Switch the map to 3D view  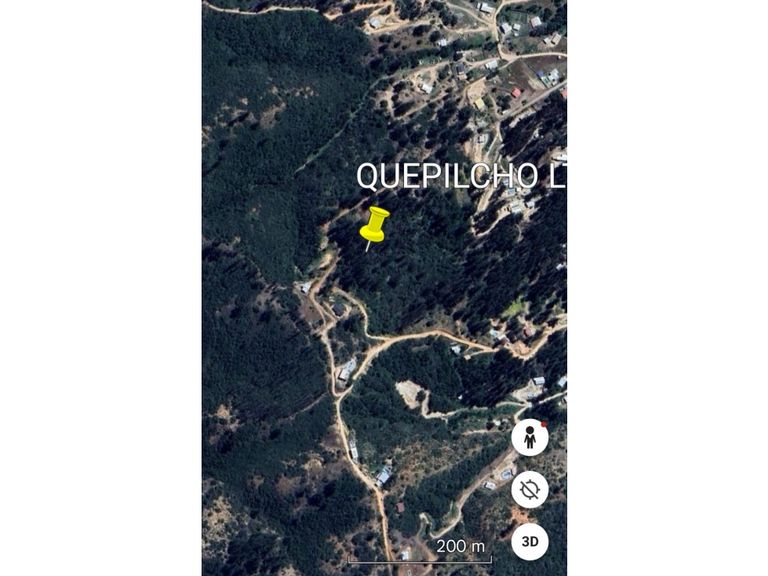pos(529,541)
